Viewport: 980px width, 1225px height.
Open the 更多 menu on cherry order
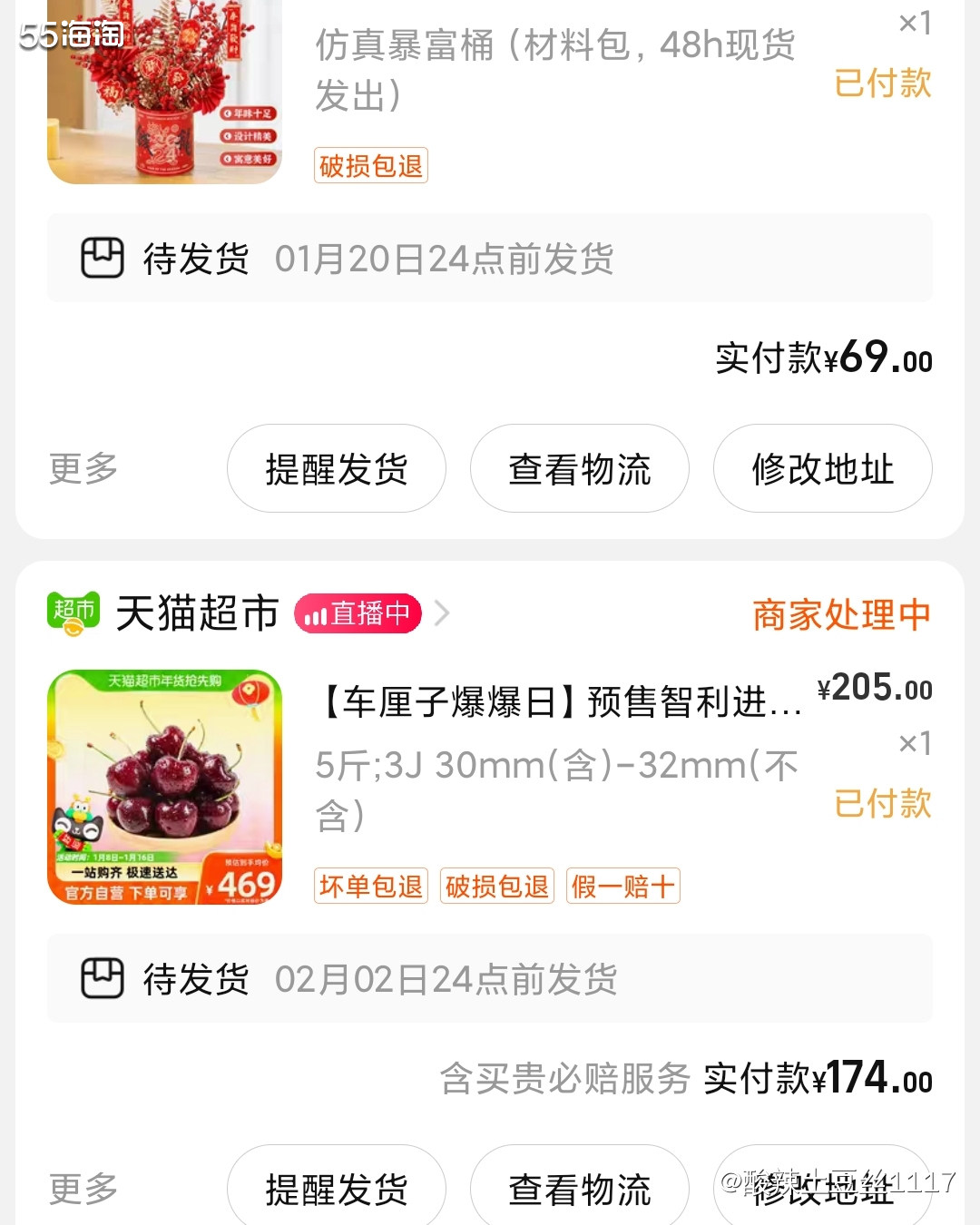pos(82,1189)
